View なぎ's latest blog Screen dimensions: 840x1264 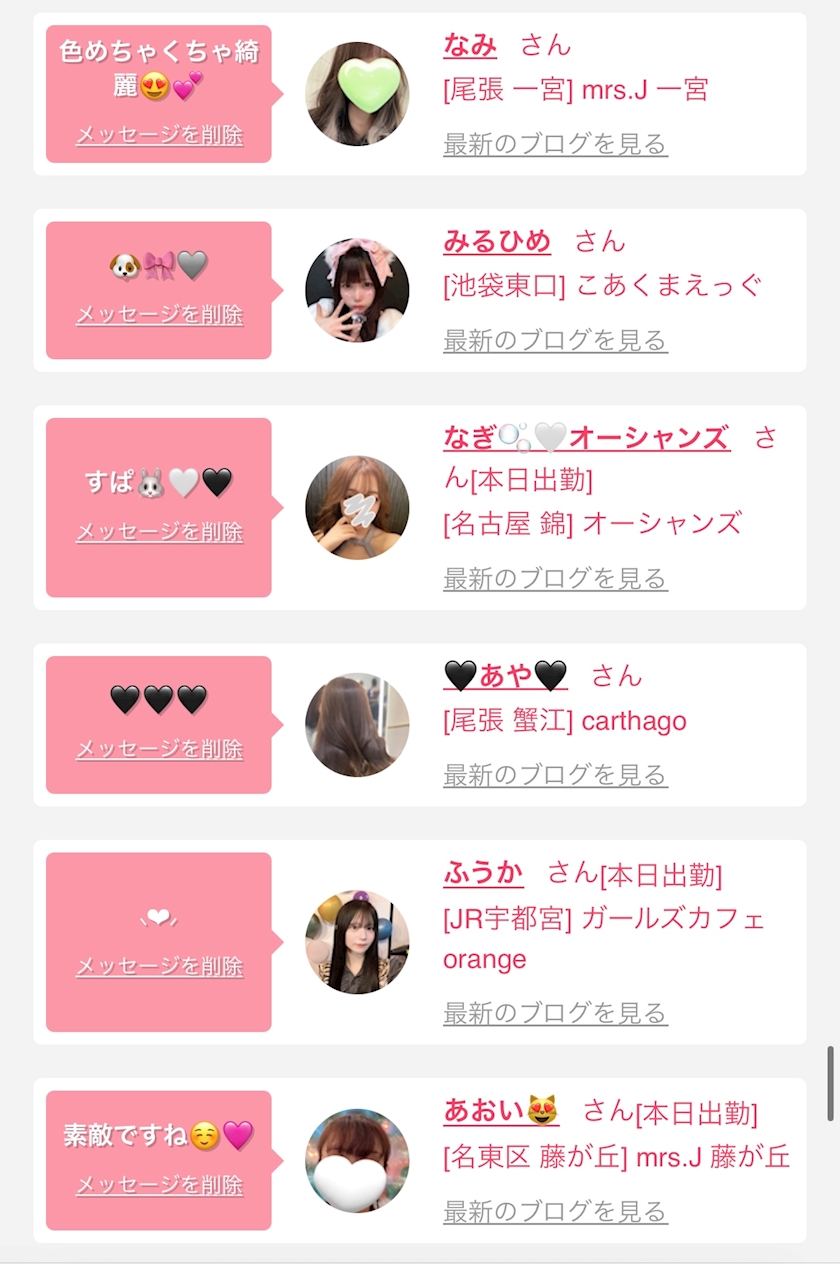(555, 578)
